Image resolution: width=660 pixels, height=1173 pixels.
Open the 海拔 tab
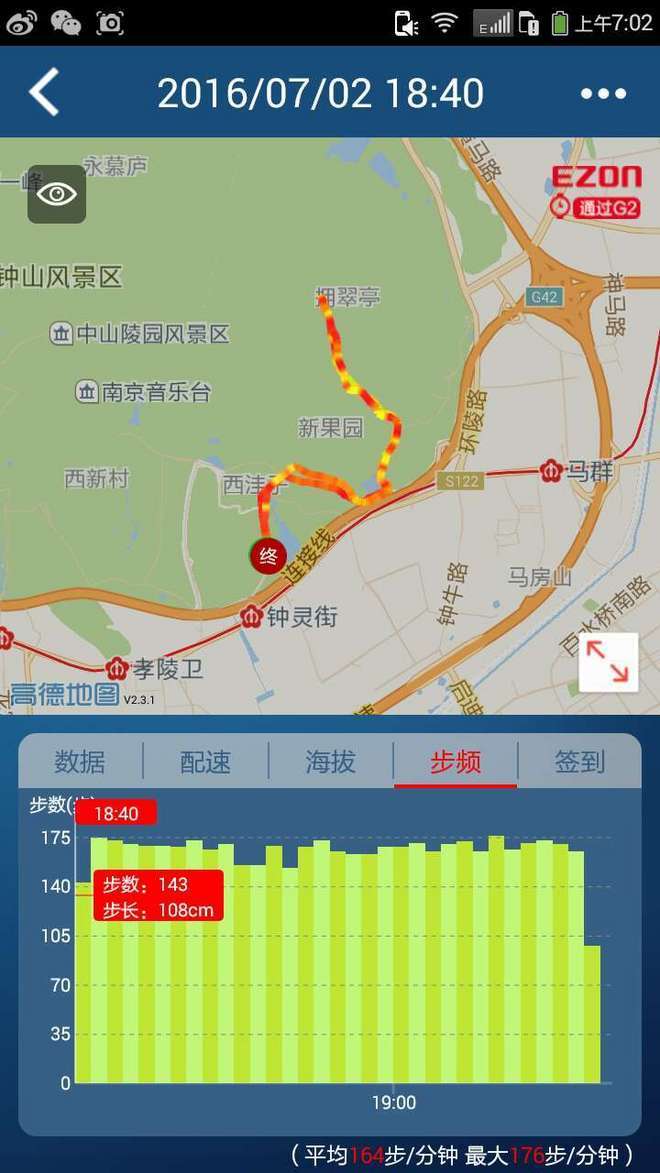[330, 762]
